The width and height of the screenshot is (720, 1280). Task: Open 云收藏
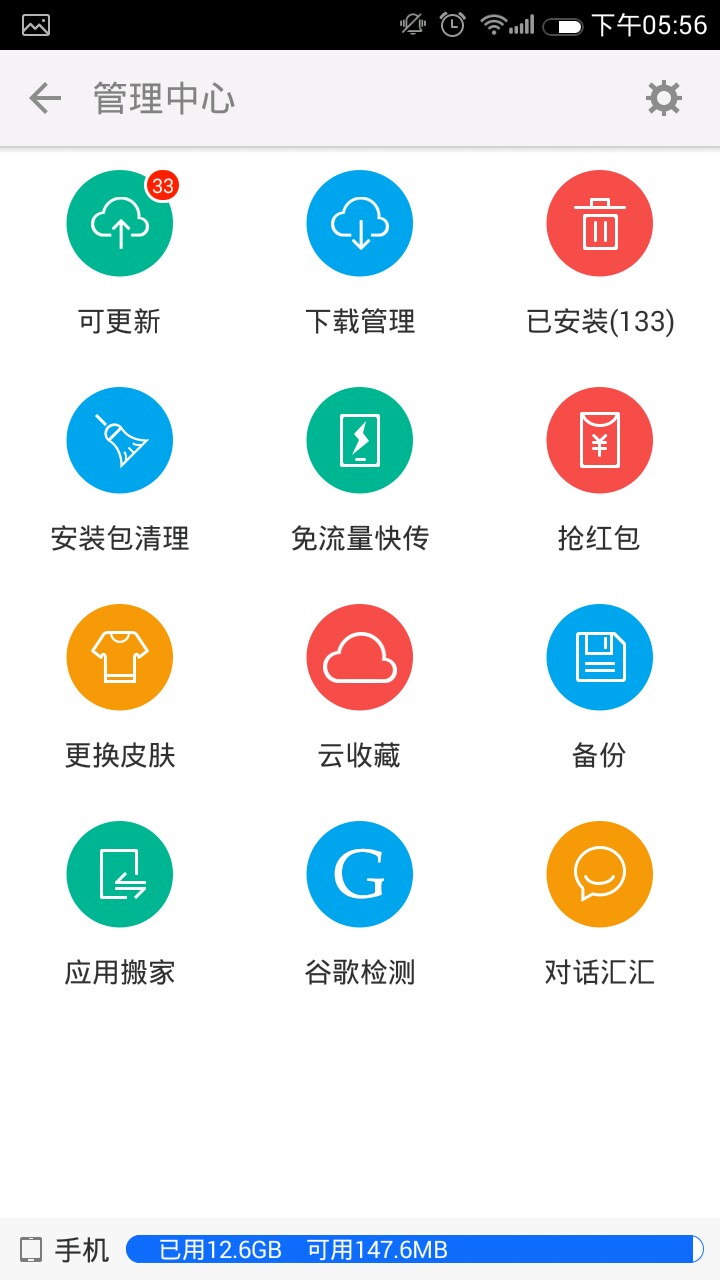point(360,658)
